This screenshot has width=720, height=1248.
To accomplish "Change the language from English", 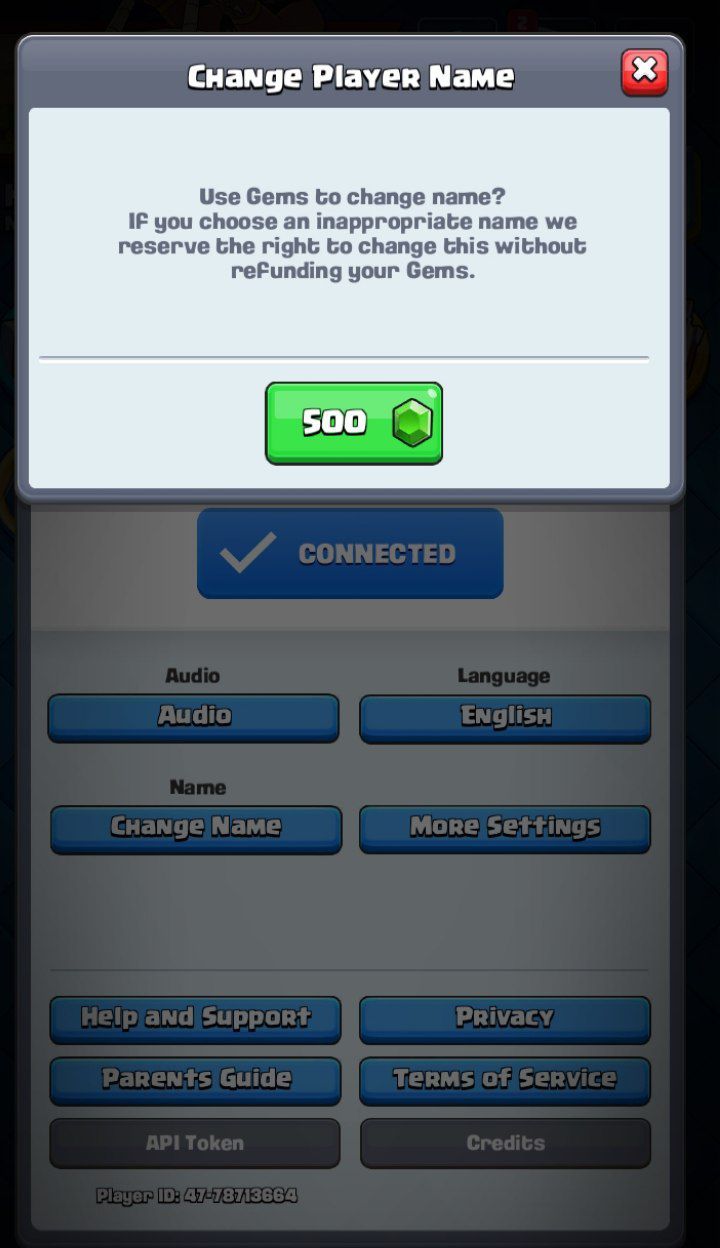I will 505,718.
